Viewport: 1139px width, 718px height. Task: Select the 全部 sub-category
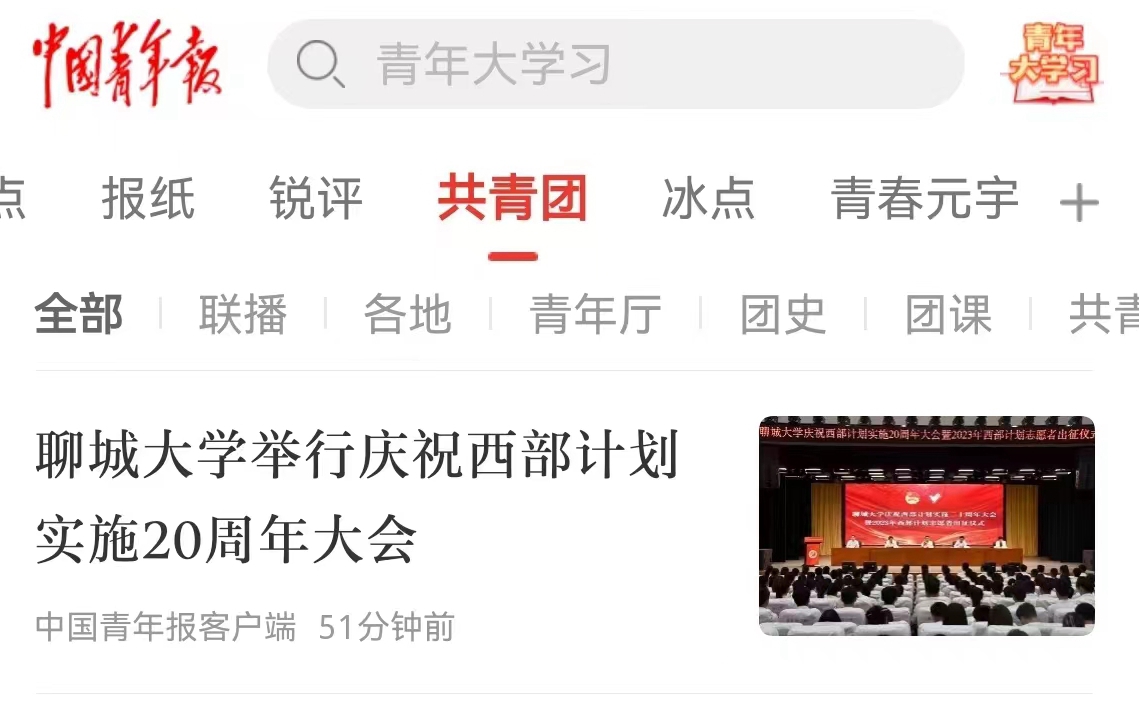pyautogui.click(x=79, y=315)
